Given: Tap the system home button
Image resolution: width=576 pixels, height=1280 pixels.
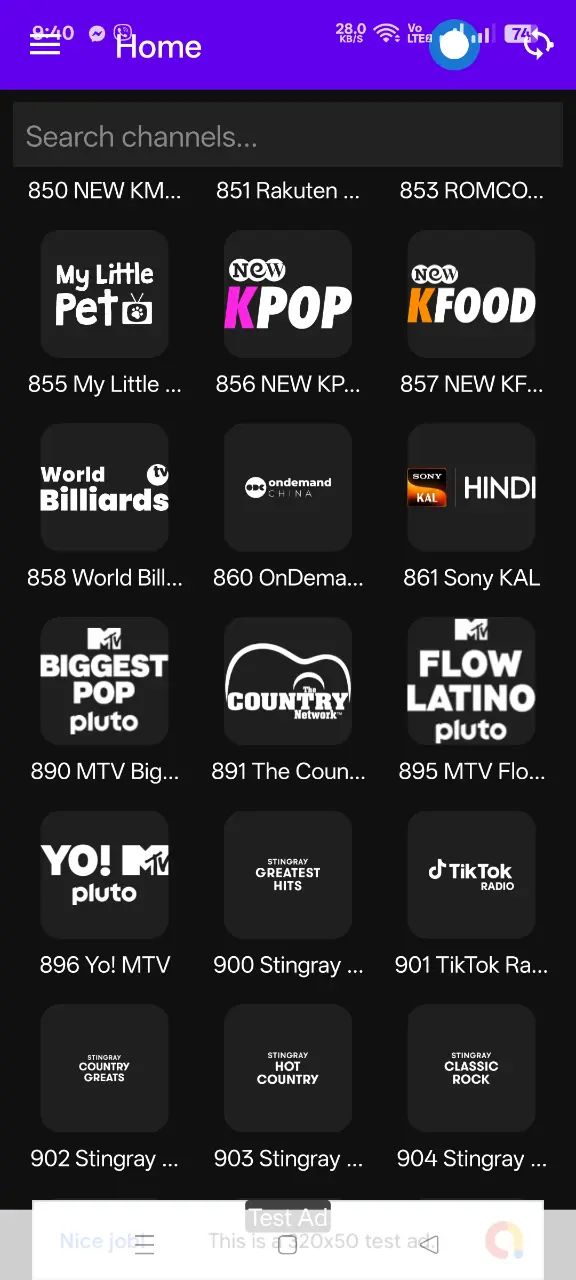Looking at the screenshot, I should (287, 1245).
